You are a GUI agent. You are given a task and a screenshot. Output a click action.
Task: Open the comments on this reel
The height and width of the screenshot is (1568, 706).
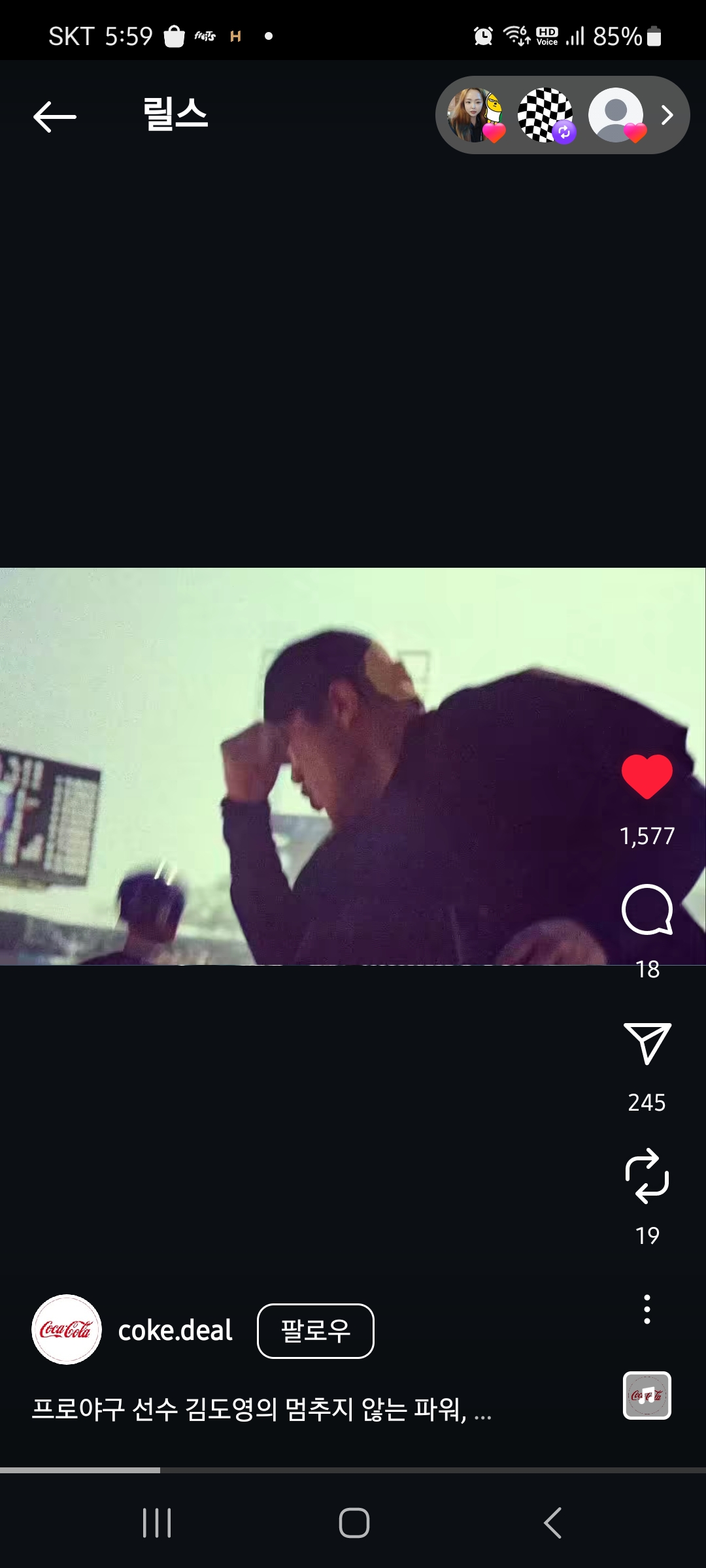tap(647, 909)
